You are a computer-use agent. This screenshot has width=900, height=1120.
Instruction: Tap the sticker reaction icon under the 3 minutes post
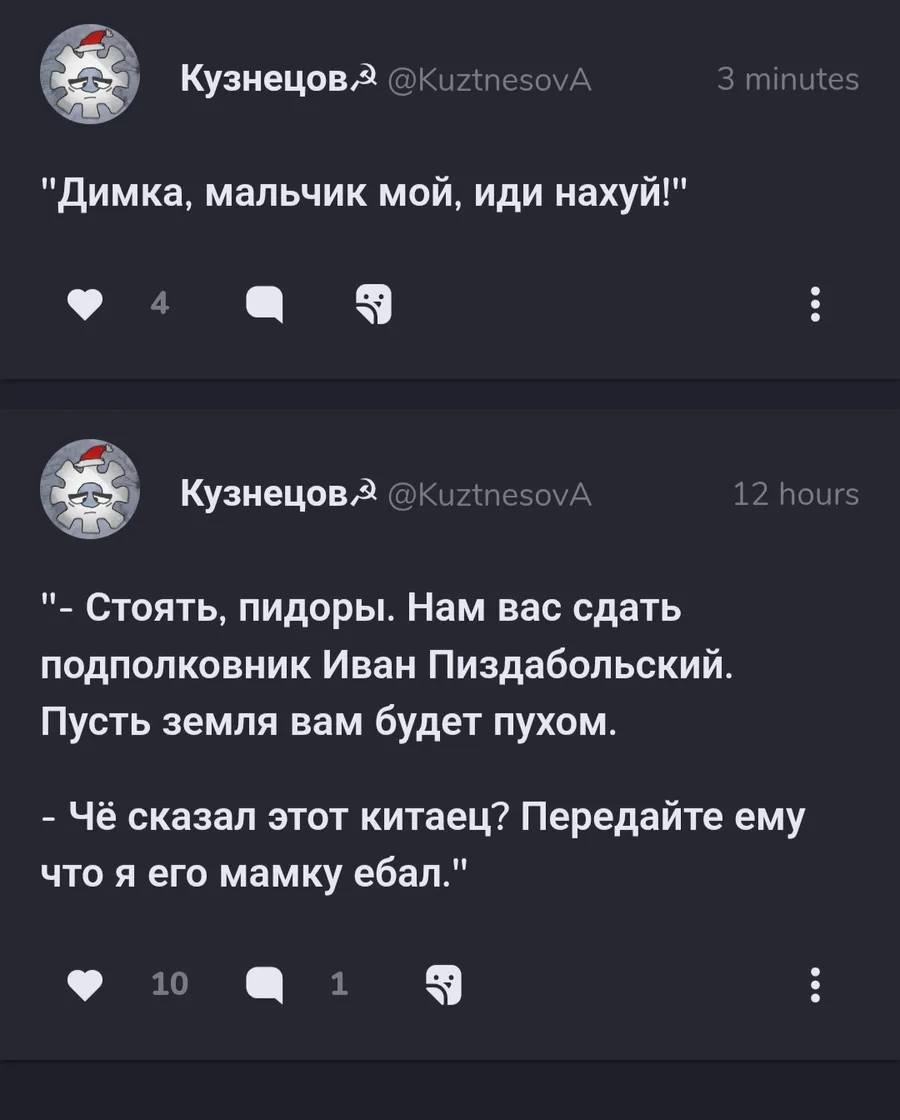[374, 304]
